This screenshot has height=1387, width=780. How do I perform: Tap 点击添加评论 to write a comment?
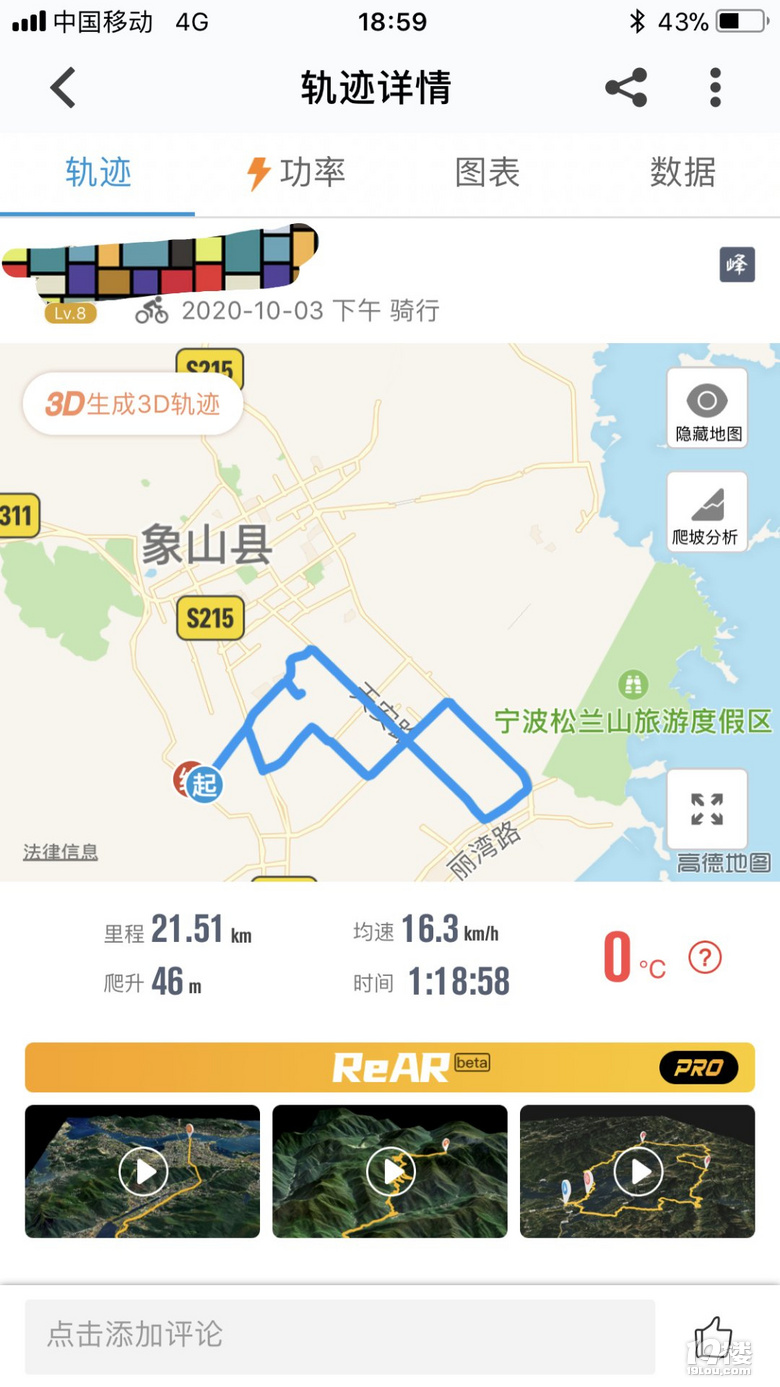pyautogui.click(x=340, y=1334)
